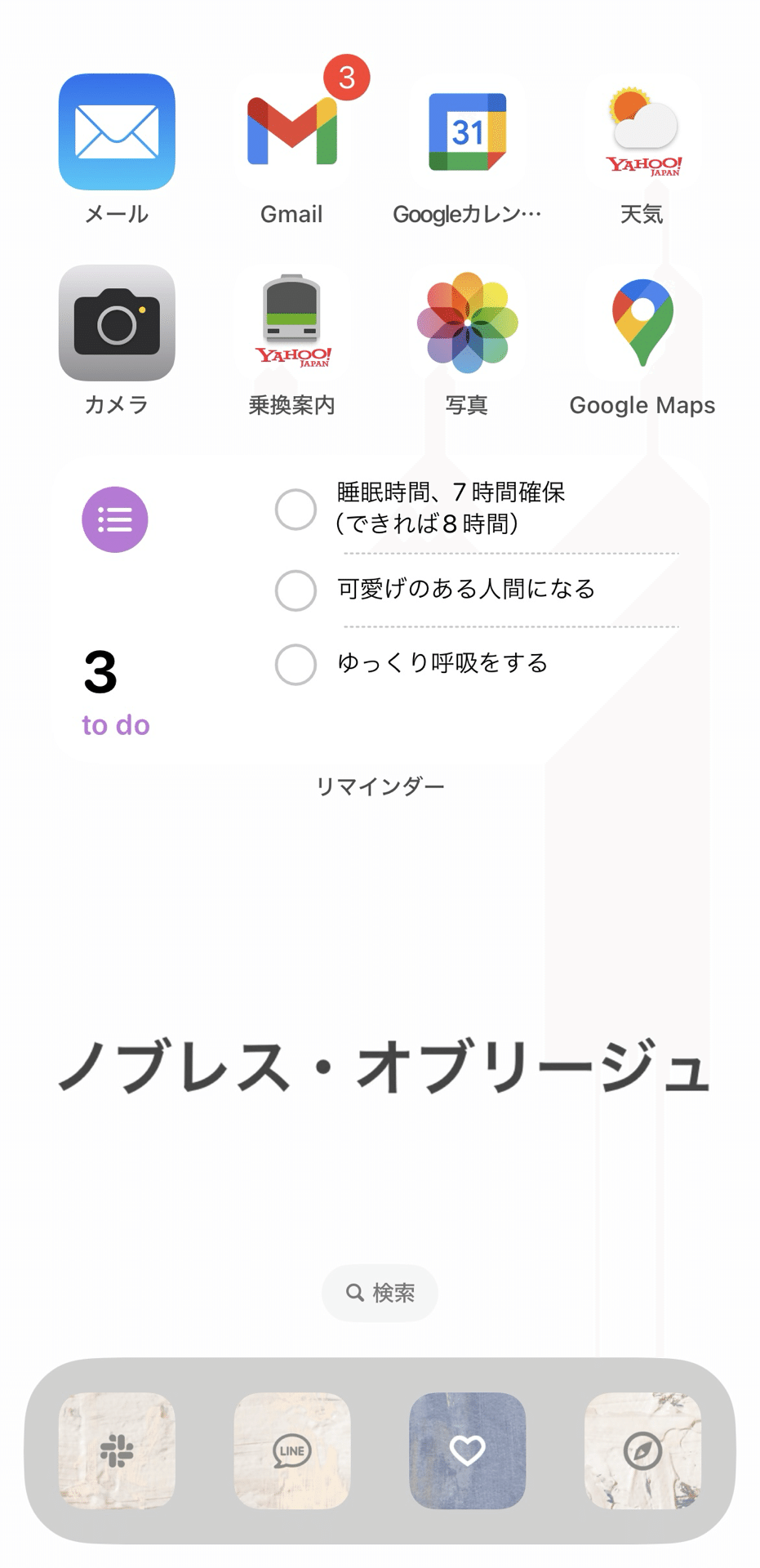Open Googleカレンダー app

click(467, 132)
